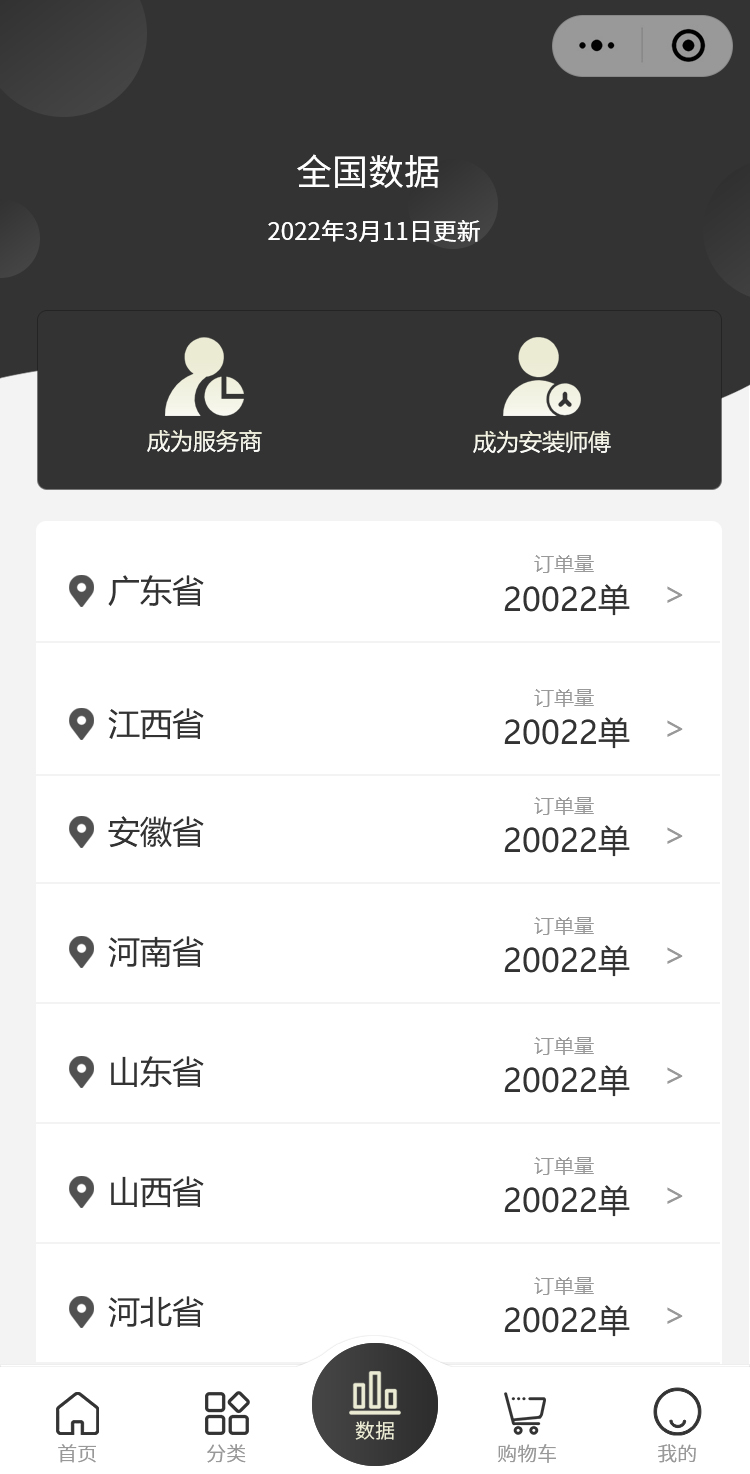Image resolution: width=750 pixels, height=1474 pixels.
Task: View the 山西省 entry
Action: click(378, 1191)
